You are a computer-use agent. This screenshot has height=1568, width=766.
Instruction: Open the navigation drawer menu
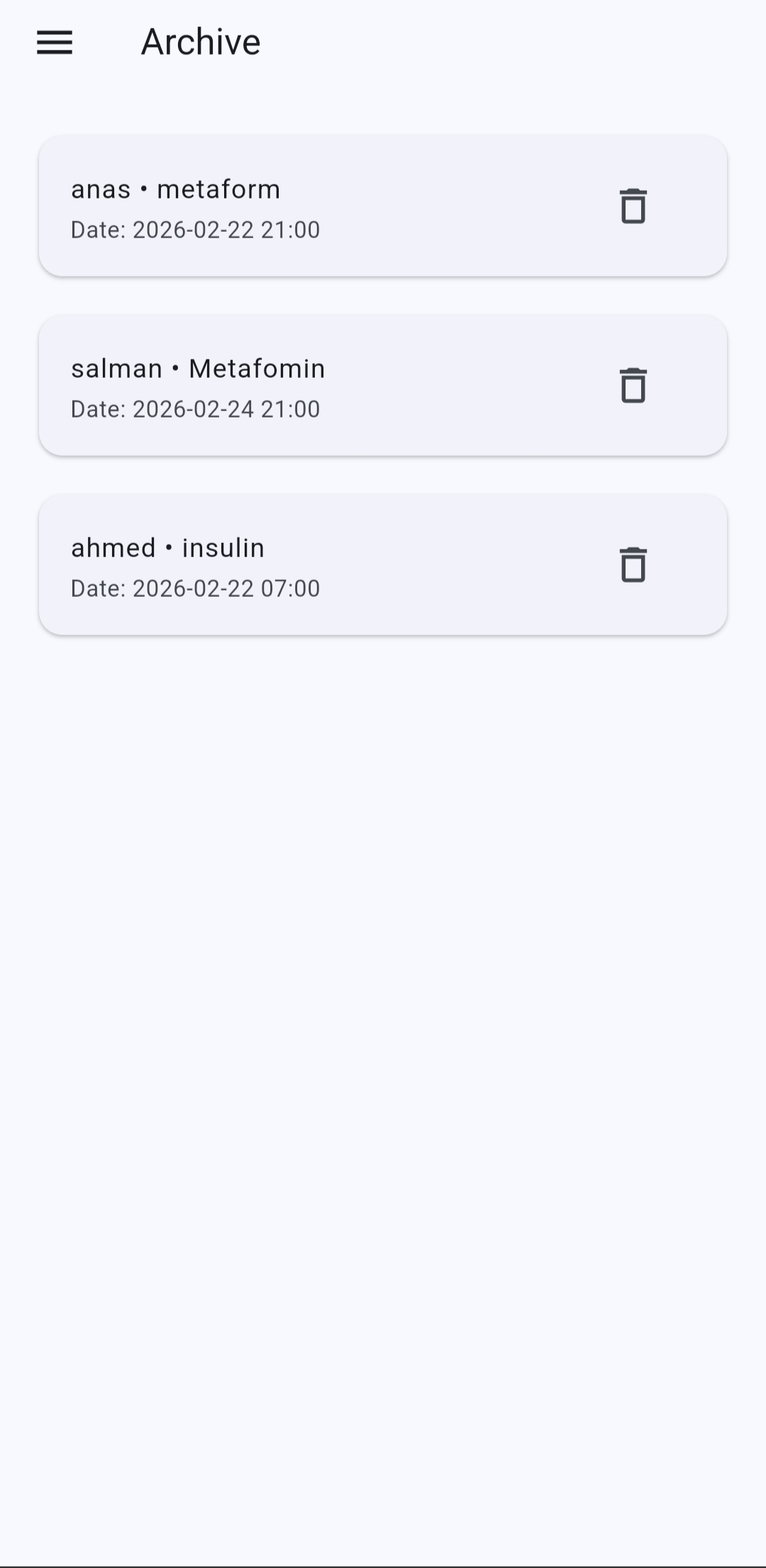[55, 43]
